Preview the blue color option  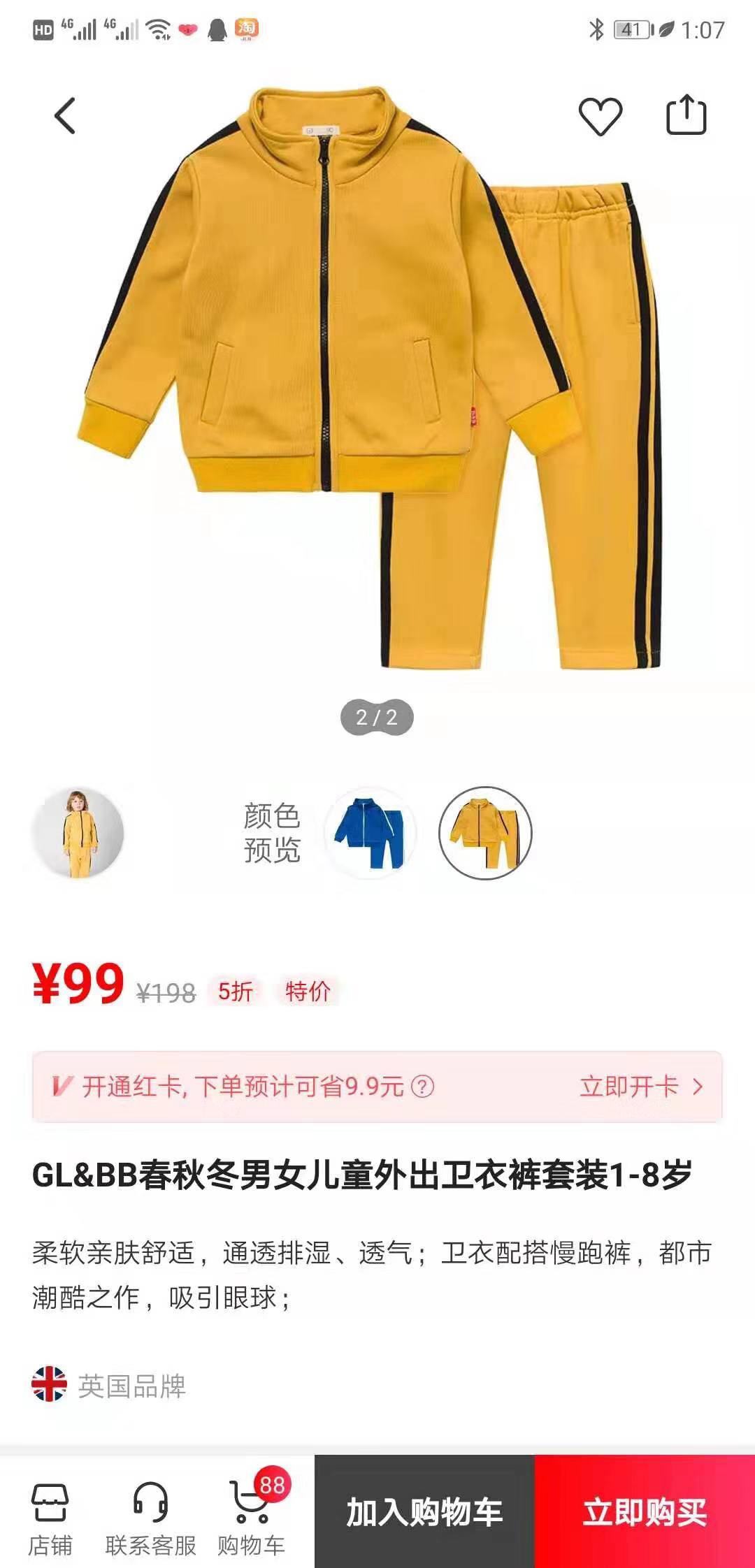(x=370, y=833)
